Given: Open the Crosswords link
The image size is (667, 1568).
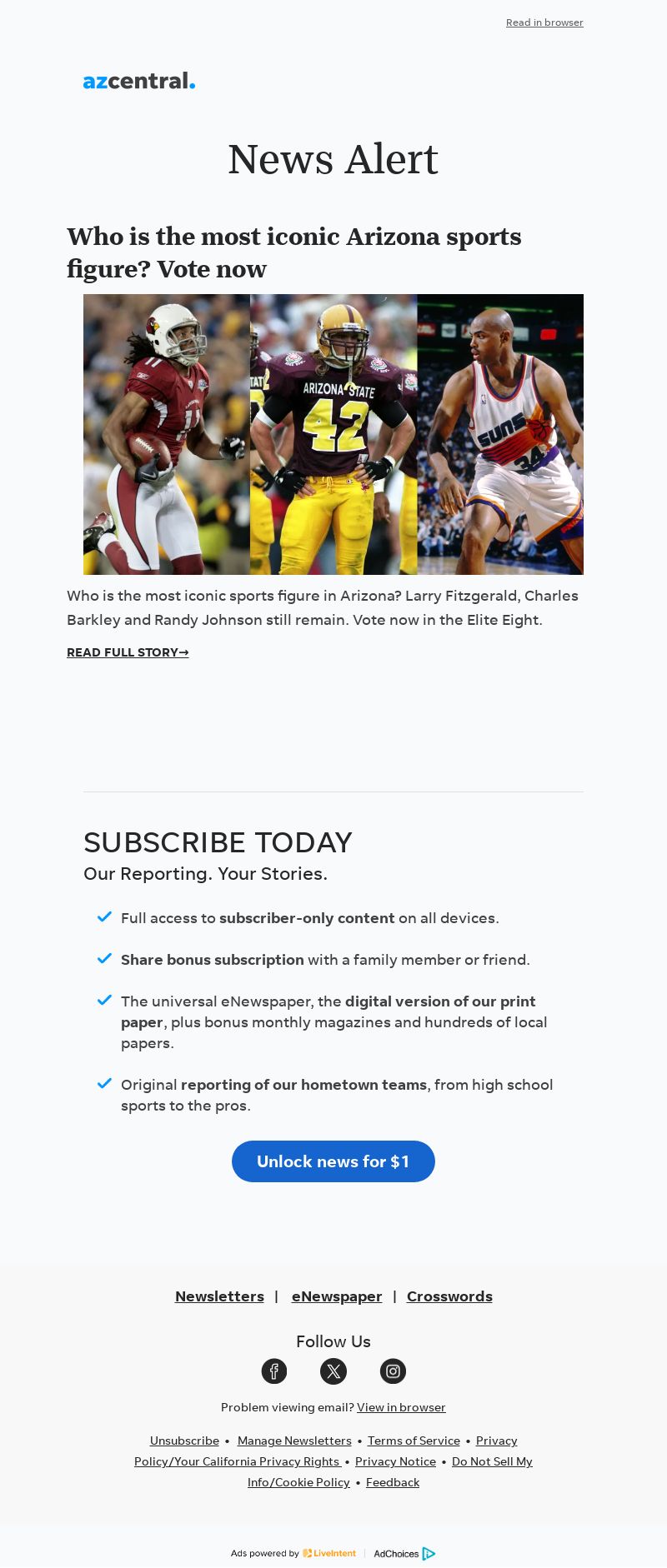Looking at the screenshot, I should point(449,1296).
